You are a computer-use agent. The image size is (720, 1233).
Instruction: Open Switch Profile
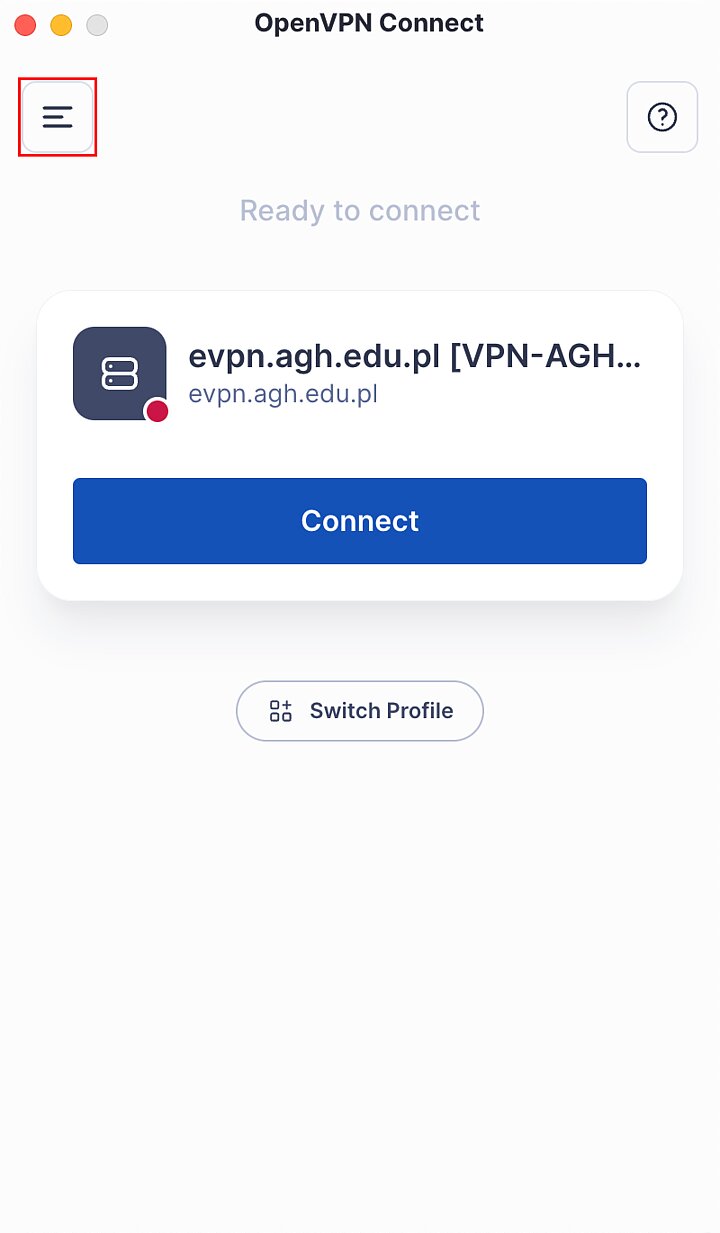click(x=360, y=710)
